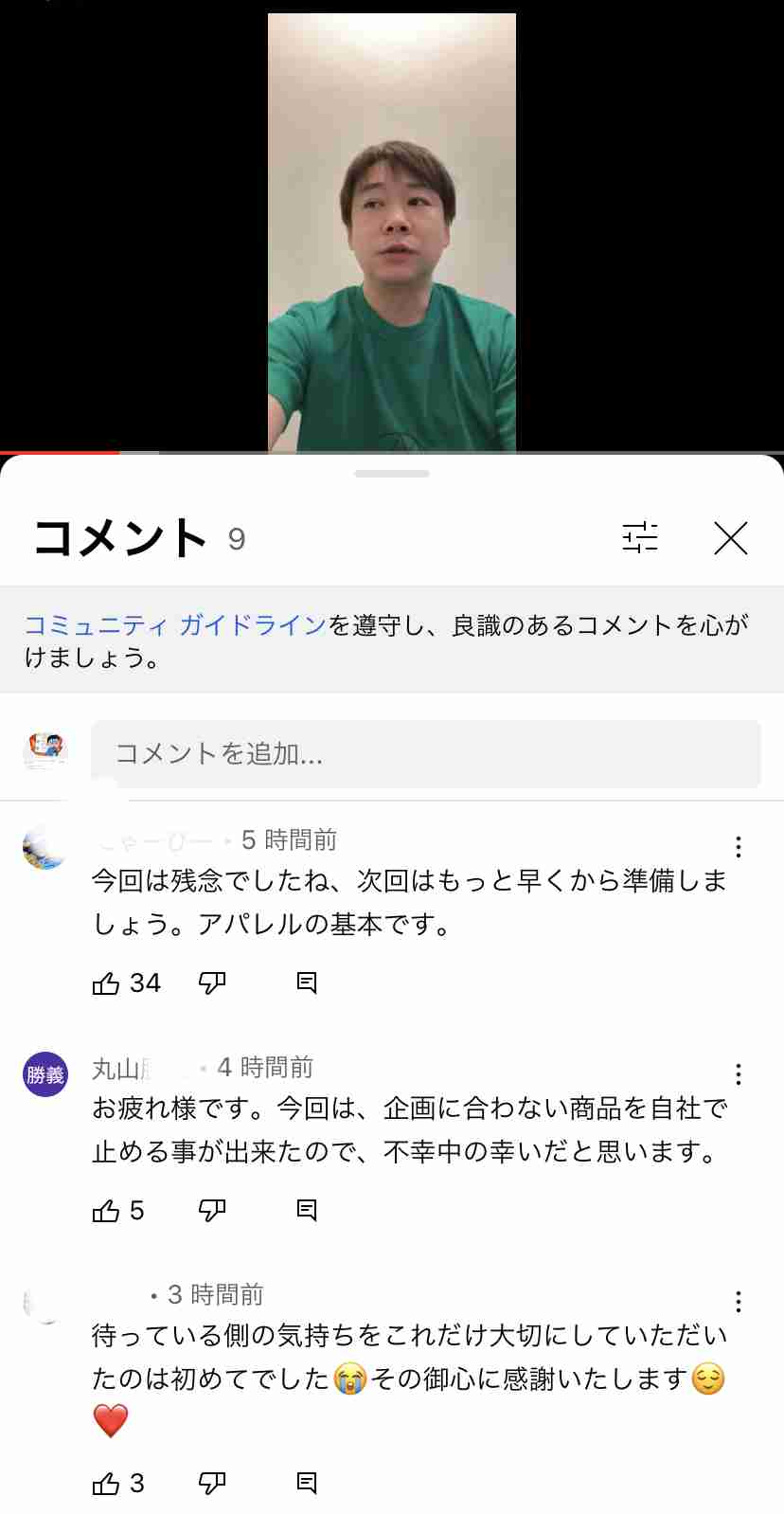Viewport: 784px width, 1514px height.
Task: Dislike the bottom comment
Action: 212,1483
